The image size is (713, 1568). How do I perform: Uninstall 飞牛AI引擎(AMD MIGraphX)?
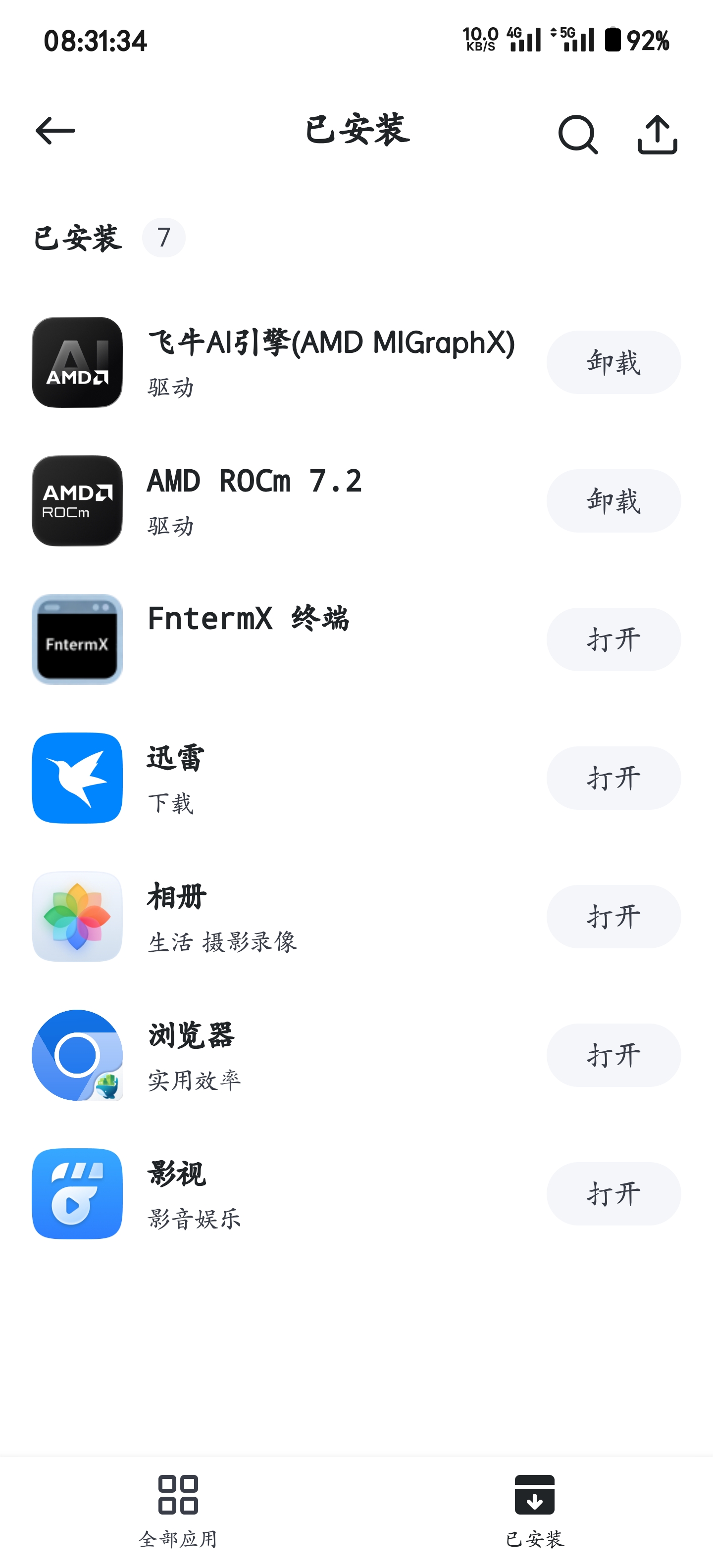pyautogui.click(x=613, y=362)
